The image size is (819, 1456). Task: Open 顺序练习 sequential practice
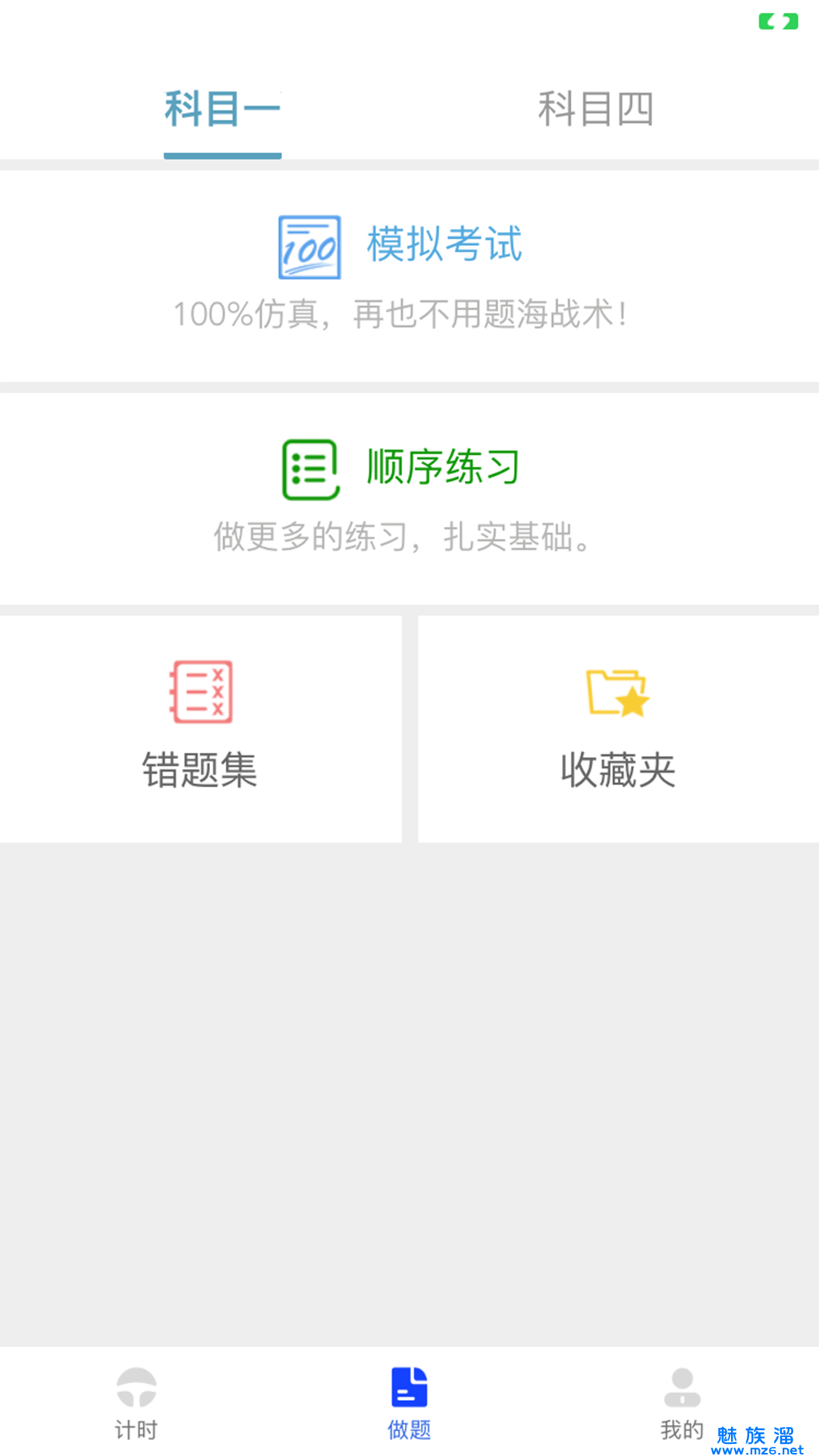click(409, 497)
